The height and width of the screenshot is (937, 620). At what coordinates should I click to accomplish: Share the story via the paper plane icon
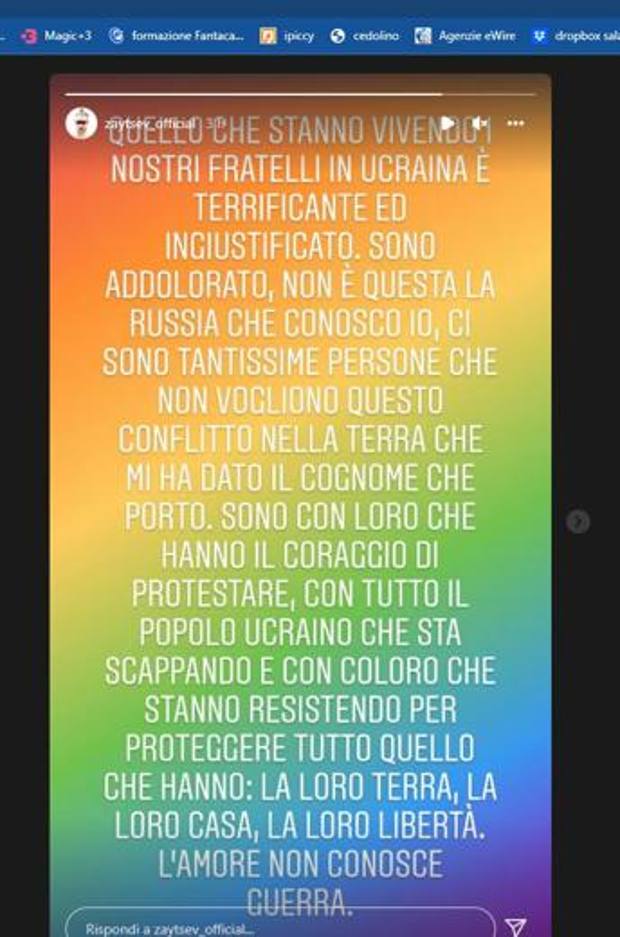pyautogui.click(x=515, y=926)
